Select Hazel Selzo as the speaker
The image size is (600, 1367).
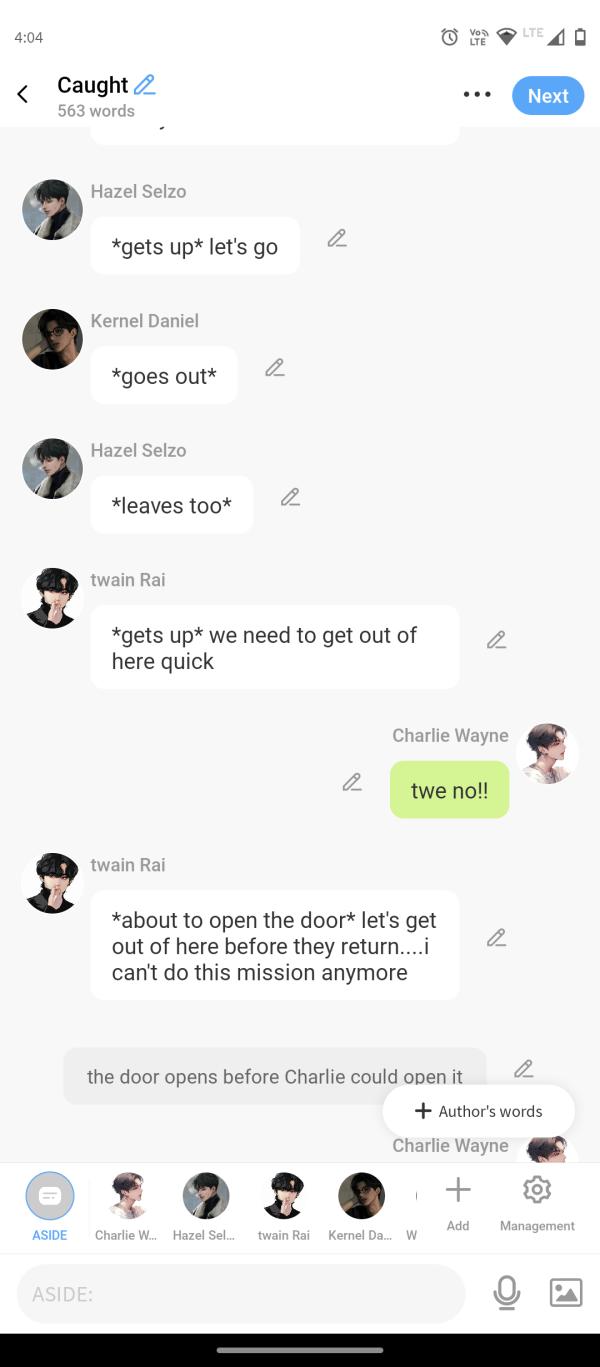coord(205,1205)
